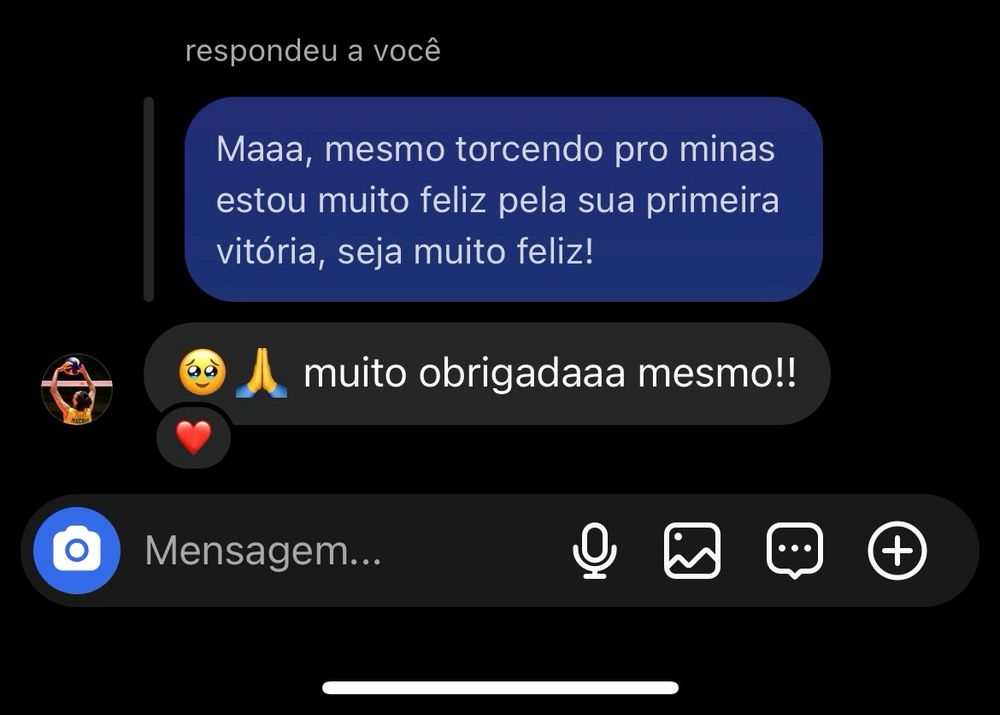This screenshot has height=715, width=1000.
Task: Tap the plus icon for more options
Action: pos(897,551)
